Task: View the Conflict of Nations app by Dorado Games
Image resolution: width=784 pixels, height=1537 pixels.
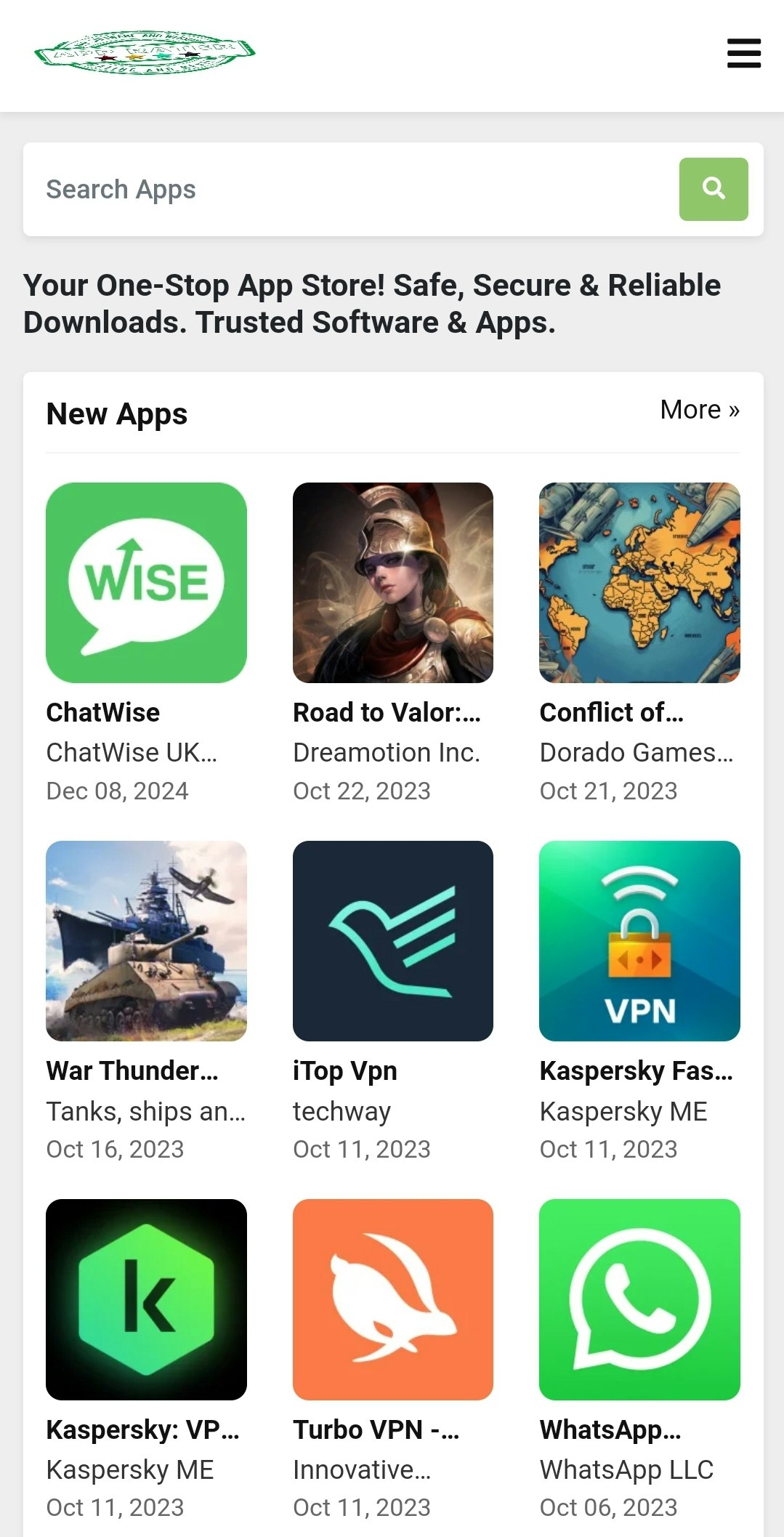Action: click(639, 583)
